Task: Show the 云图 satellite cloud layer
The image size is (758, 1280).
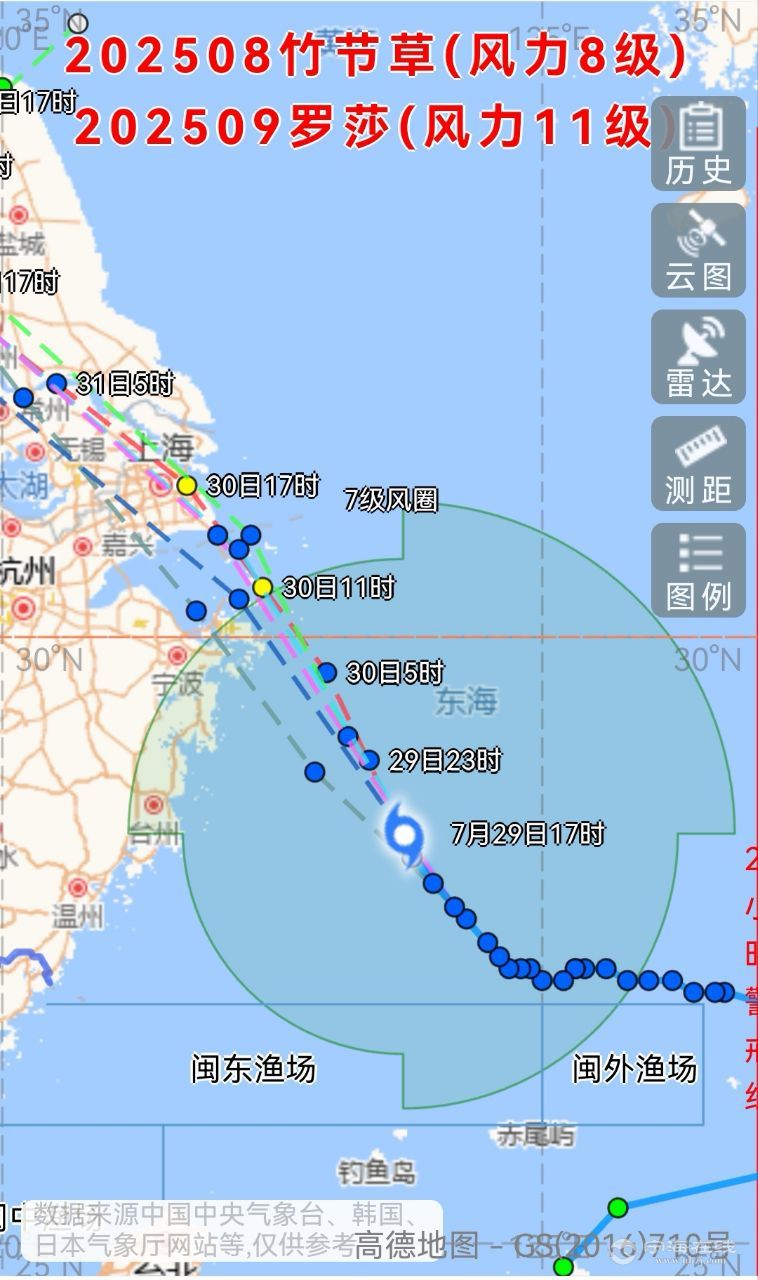Action: point(698,250)
